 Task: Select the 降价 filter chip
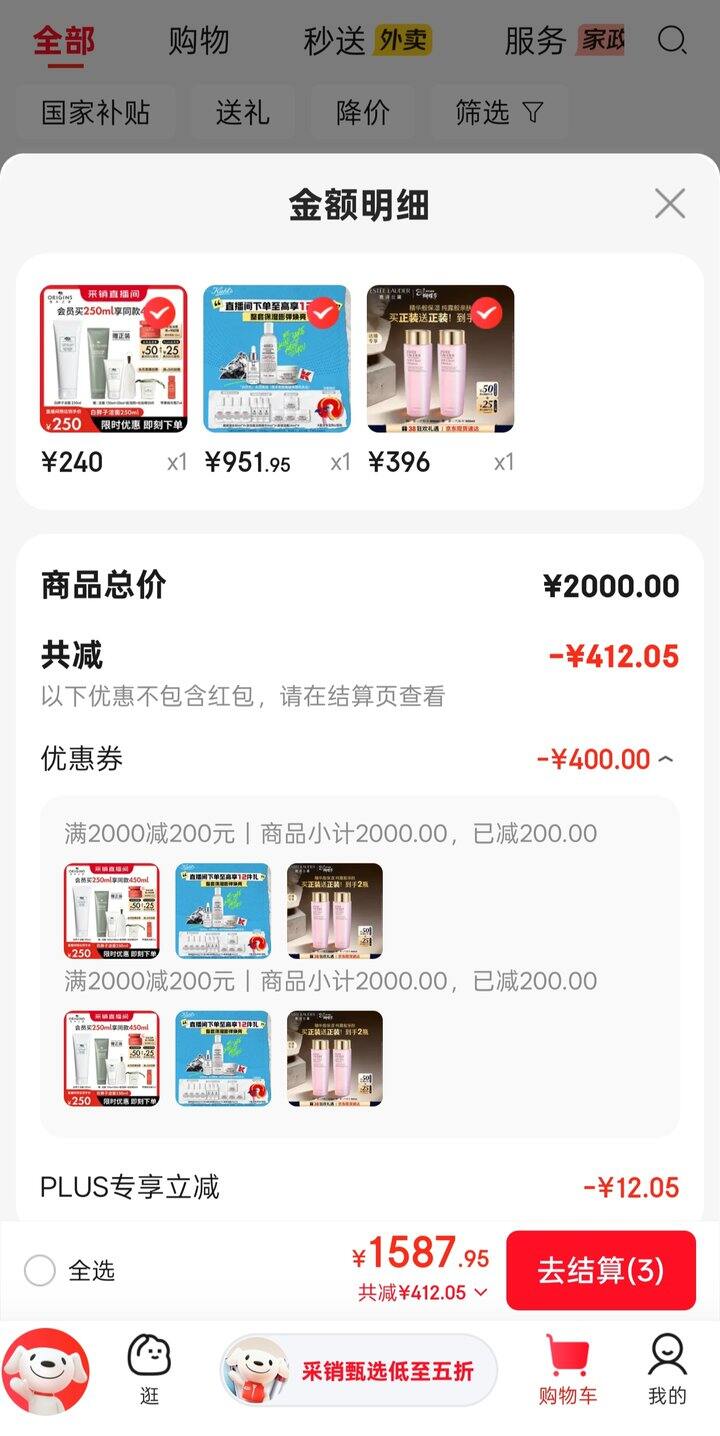point(362,112)
